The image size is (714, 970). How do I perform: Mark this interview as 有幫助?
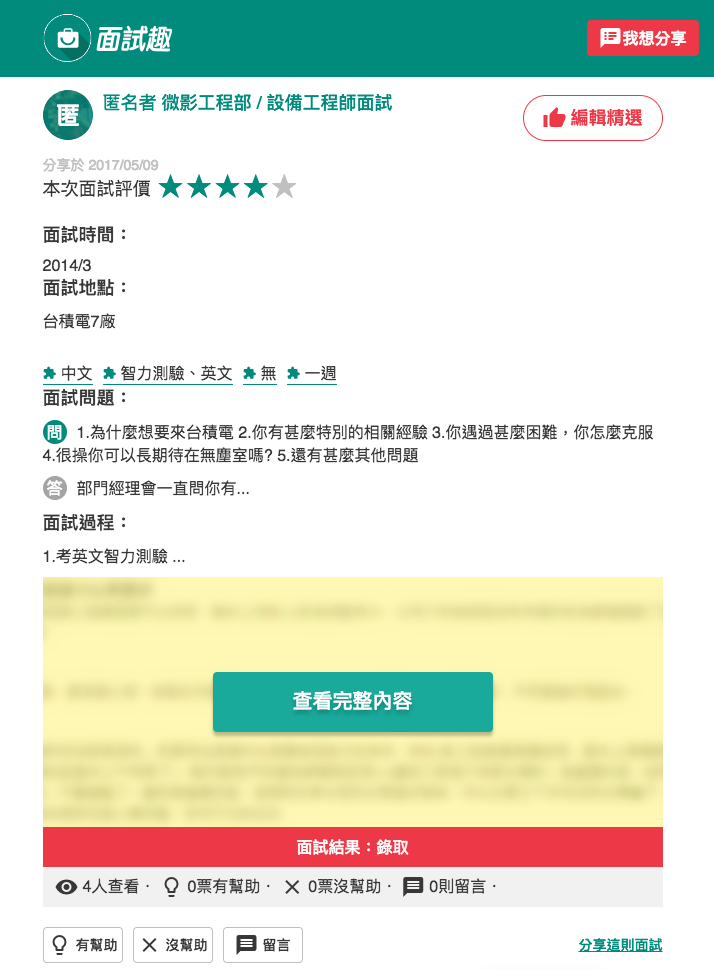point(83,945)
